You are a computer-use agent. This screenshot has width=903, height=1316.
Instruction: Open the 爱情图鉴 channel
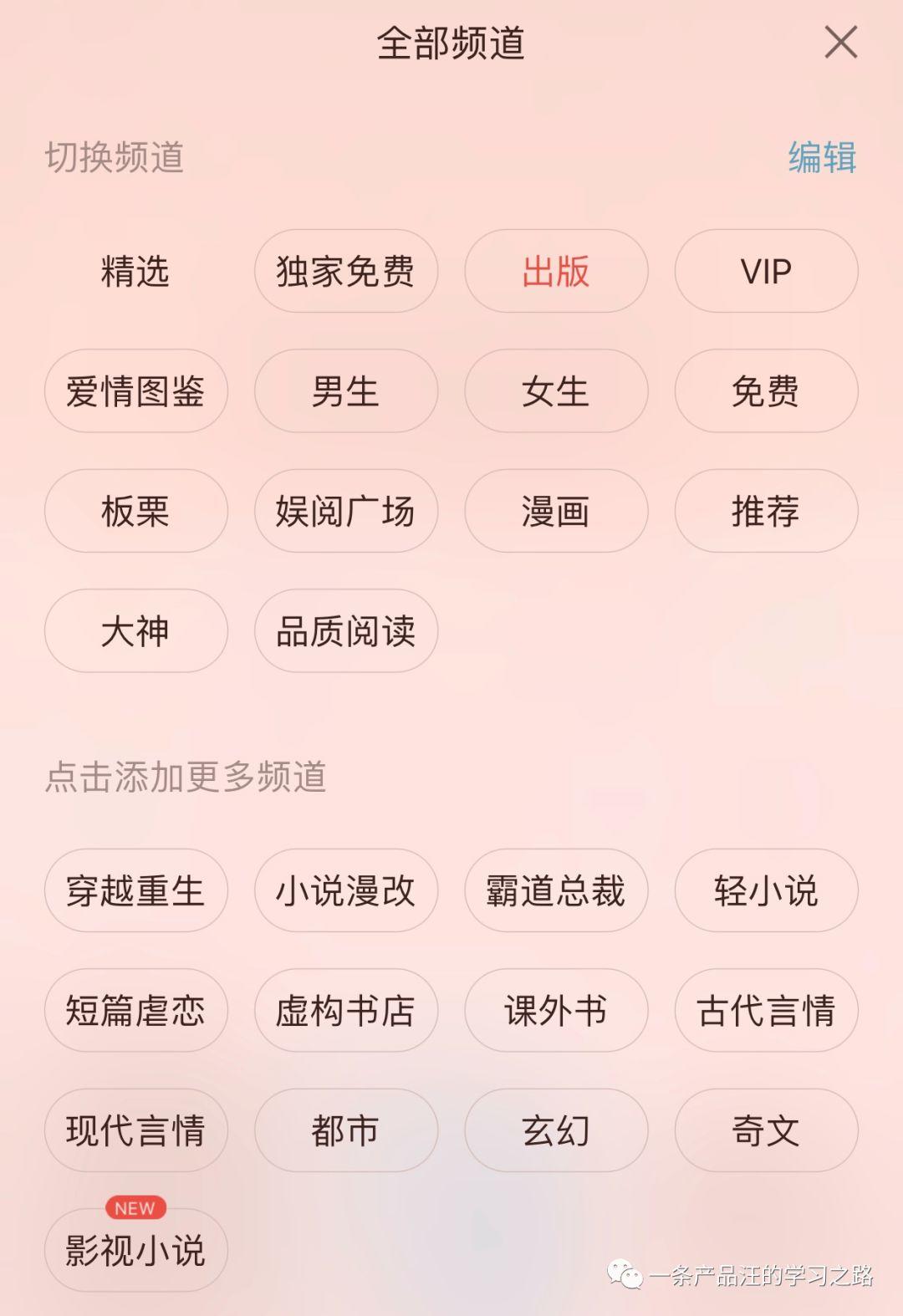[135, 391]
